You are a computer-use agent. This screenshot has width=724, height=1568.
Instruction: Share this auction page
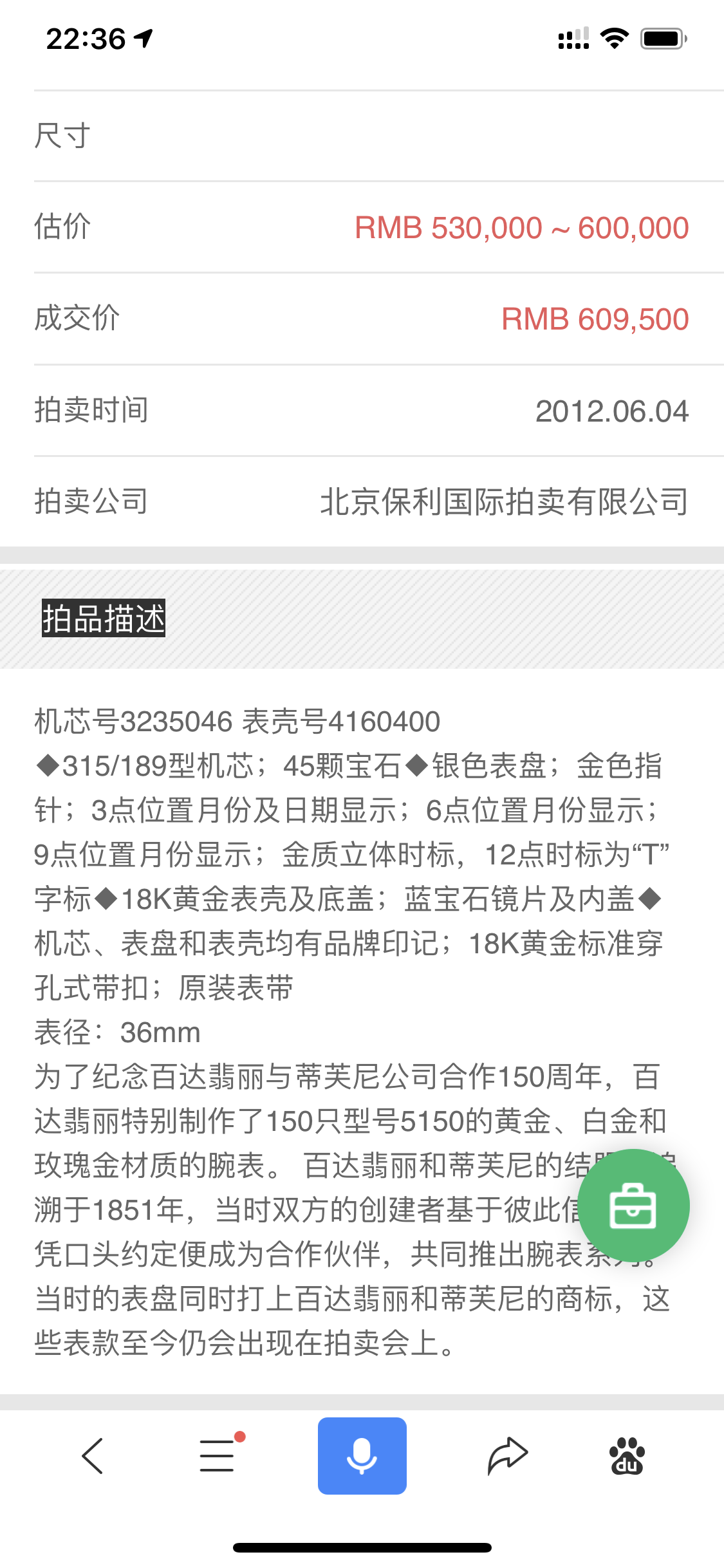[x=507, y=1455]
